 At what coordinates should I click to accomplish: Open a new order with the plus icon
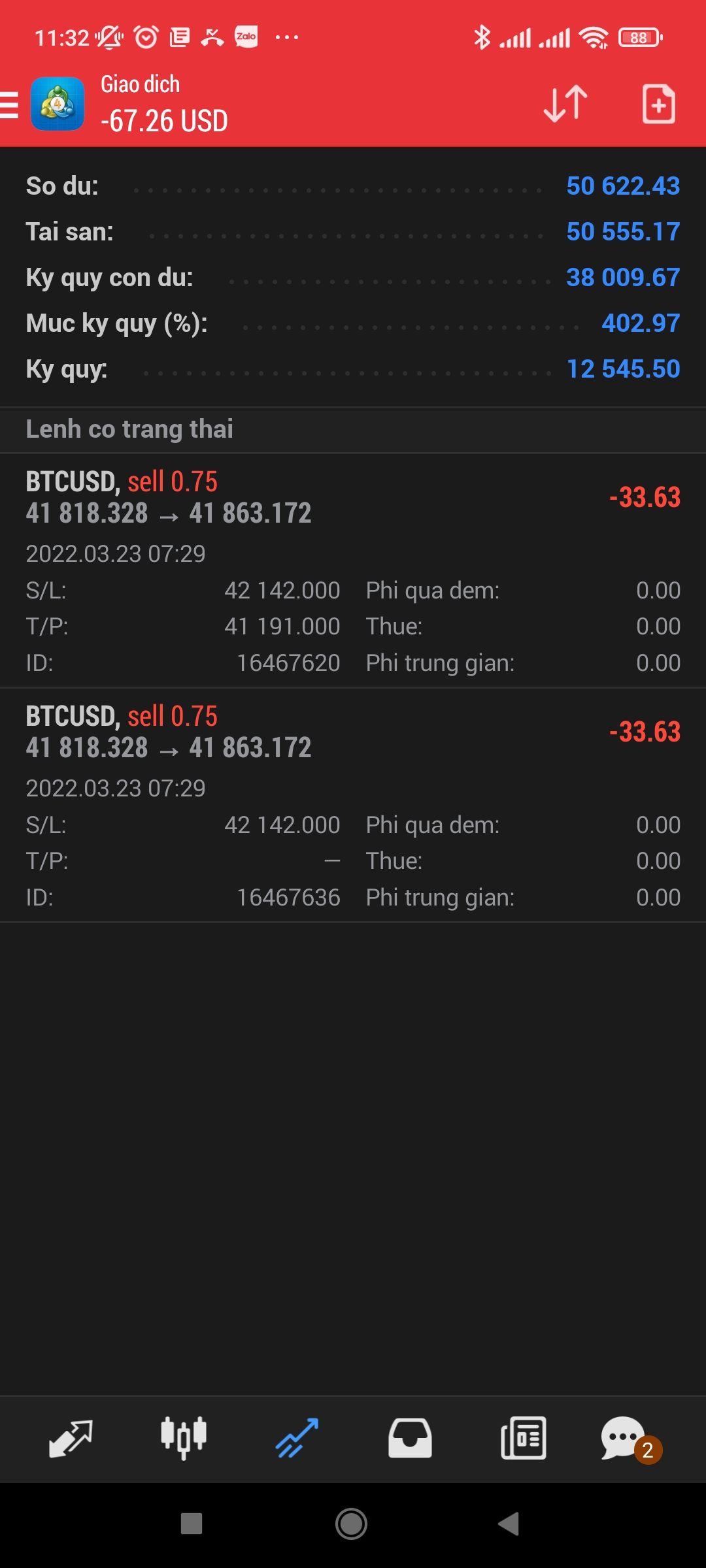[x=658, y=105]
